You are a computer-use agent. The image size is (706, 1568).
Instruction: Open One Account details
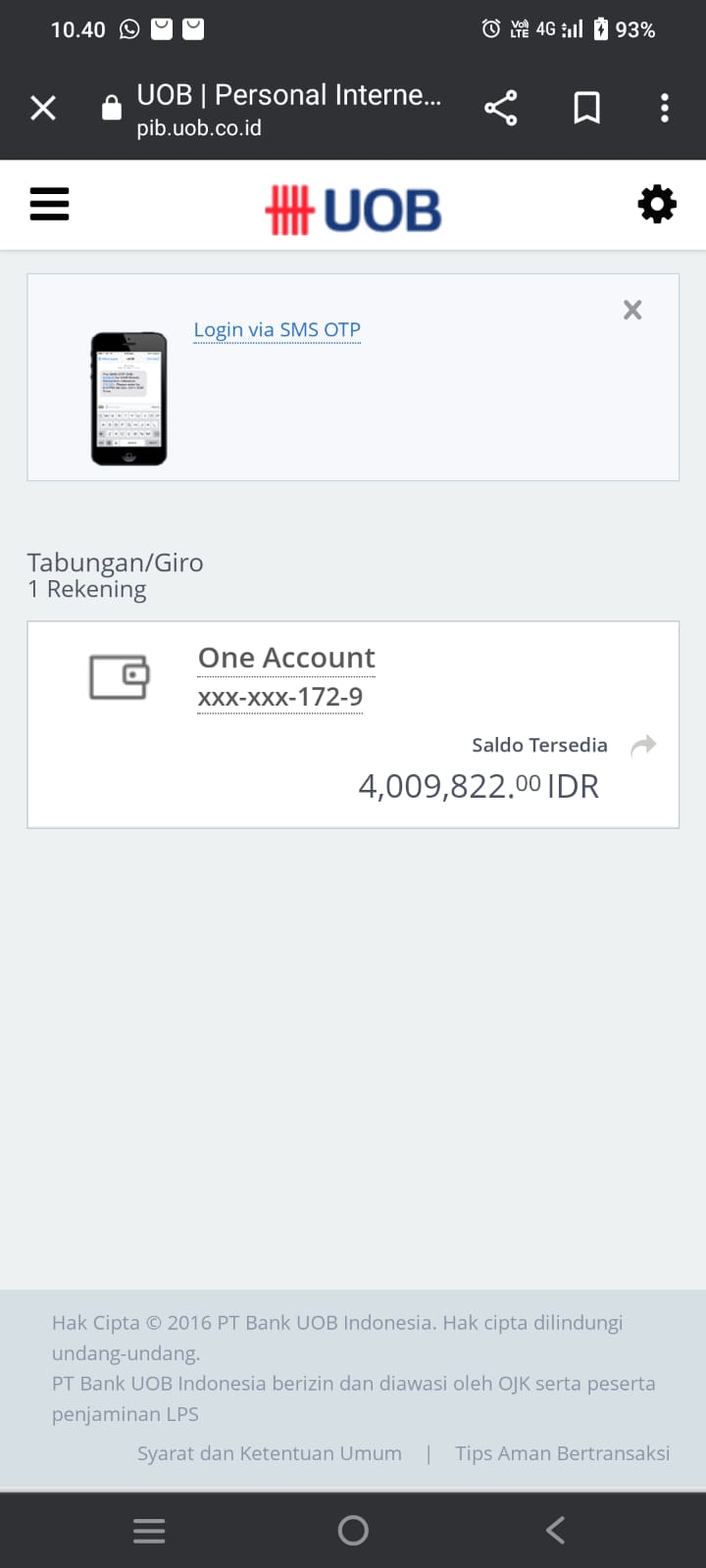286,658
